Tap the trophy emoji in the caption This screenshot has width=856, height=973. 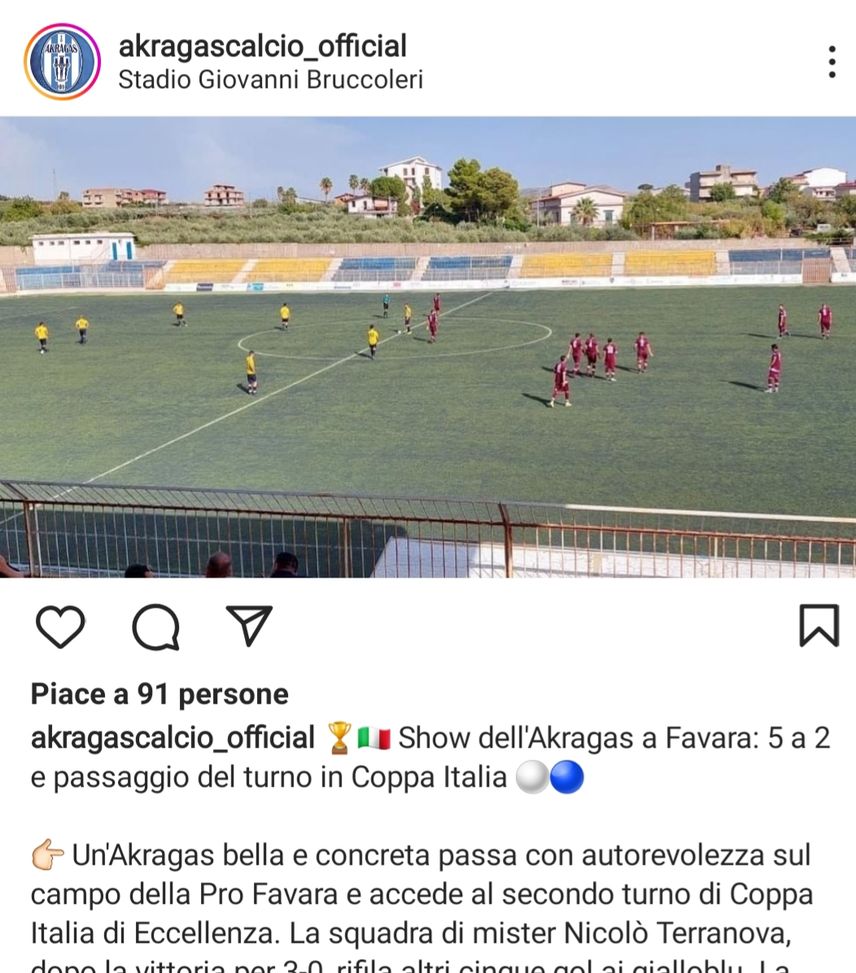339,739
